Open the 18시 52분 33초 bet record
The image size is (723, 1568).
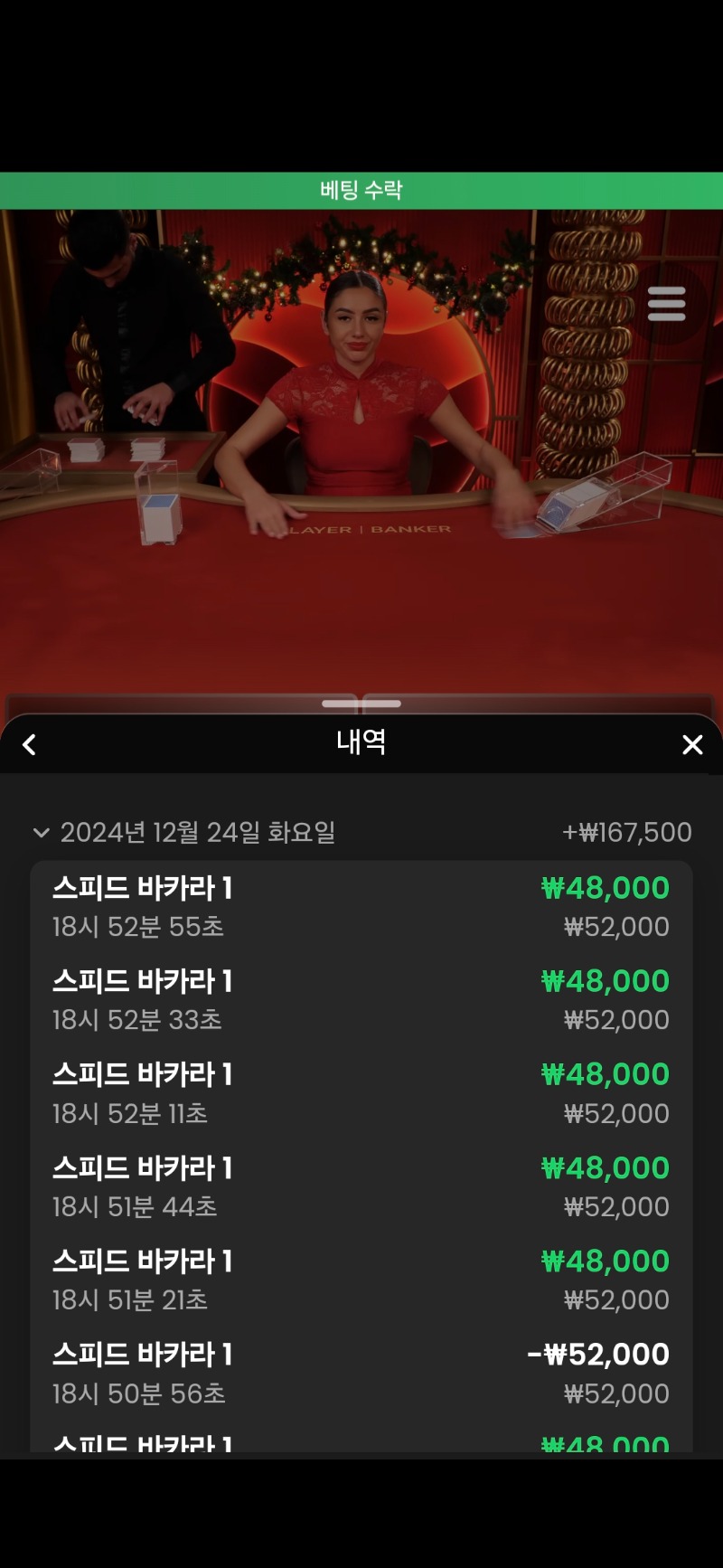tap(361, 999)
